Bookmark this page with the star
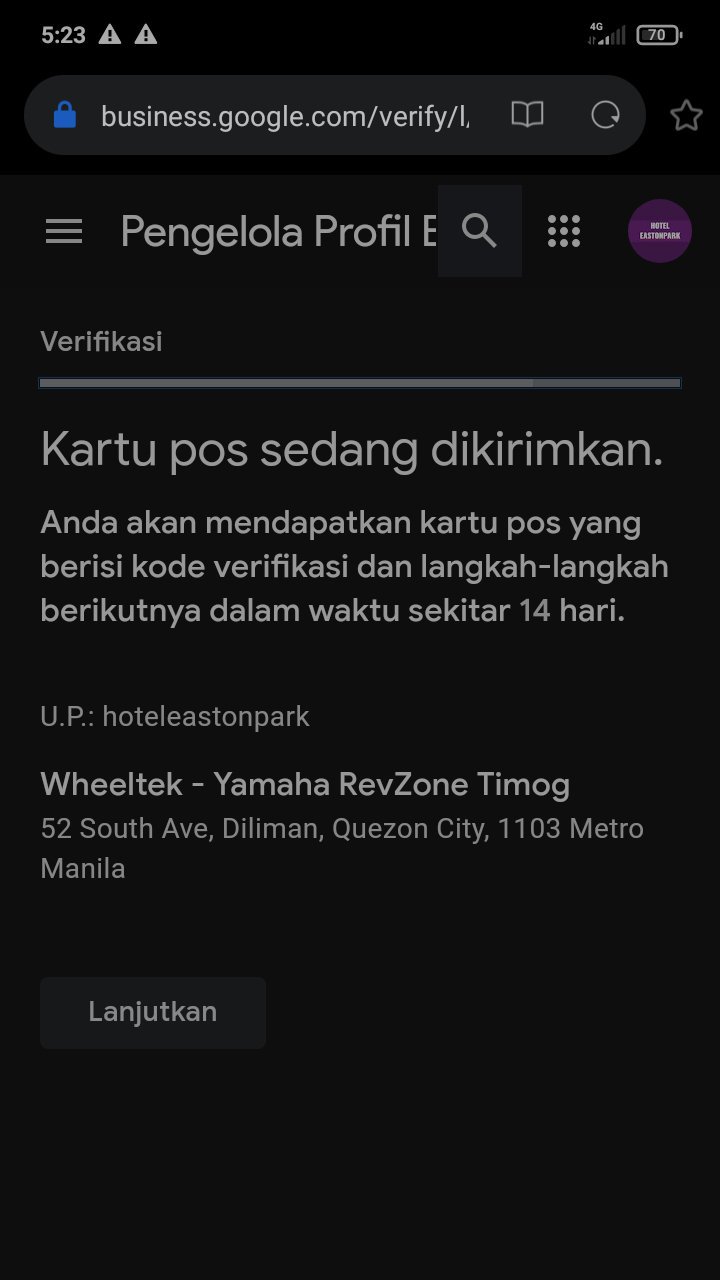Screen dimensions: 720x1280 point(686,116)
